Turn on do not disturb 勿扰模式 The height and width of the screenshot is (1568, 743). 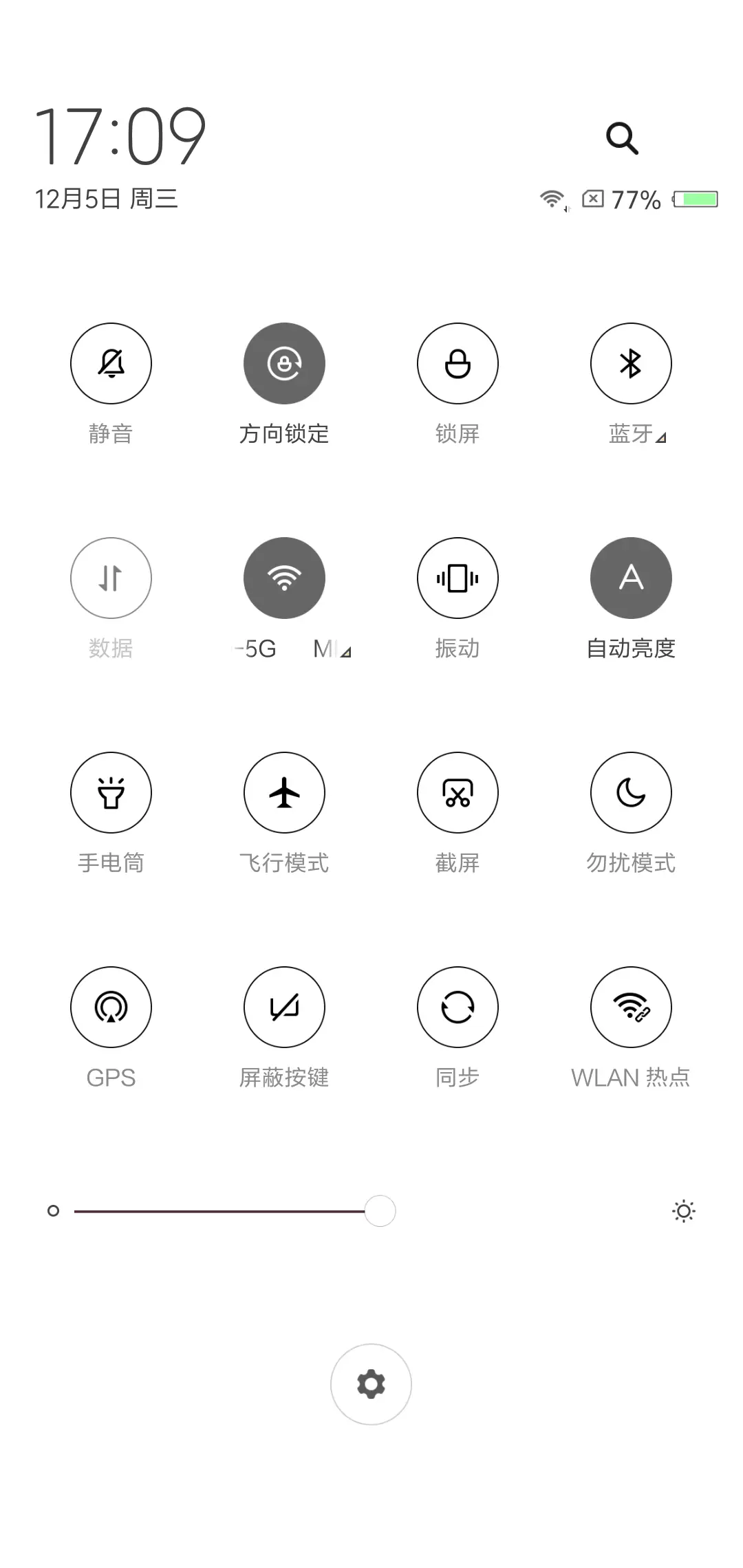[631, 792]
